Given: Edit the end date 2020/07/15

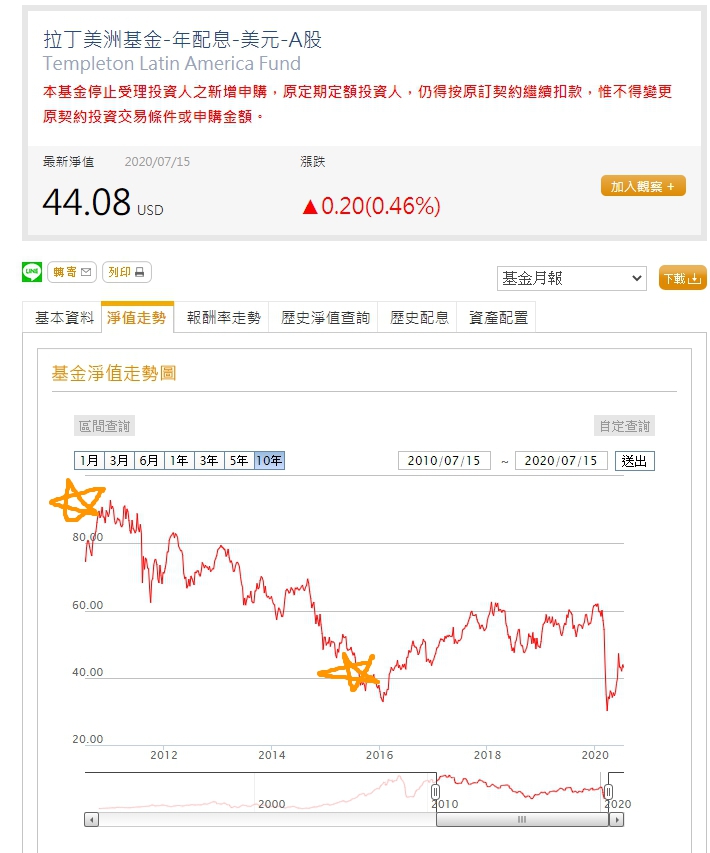Looking at the screenshot, I should pyautogui.click(x=561, y=461).
